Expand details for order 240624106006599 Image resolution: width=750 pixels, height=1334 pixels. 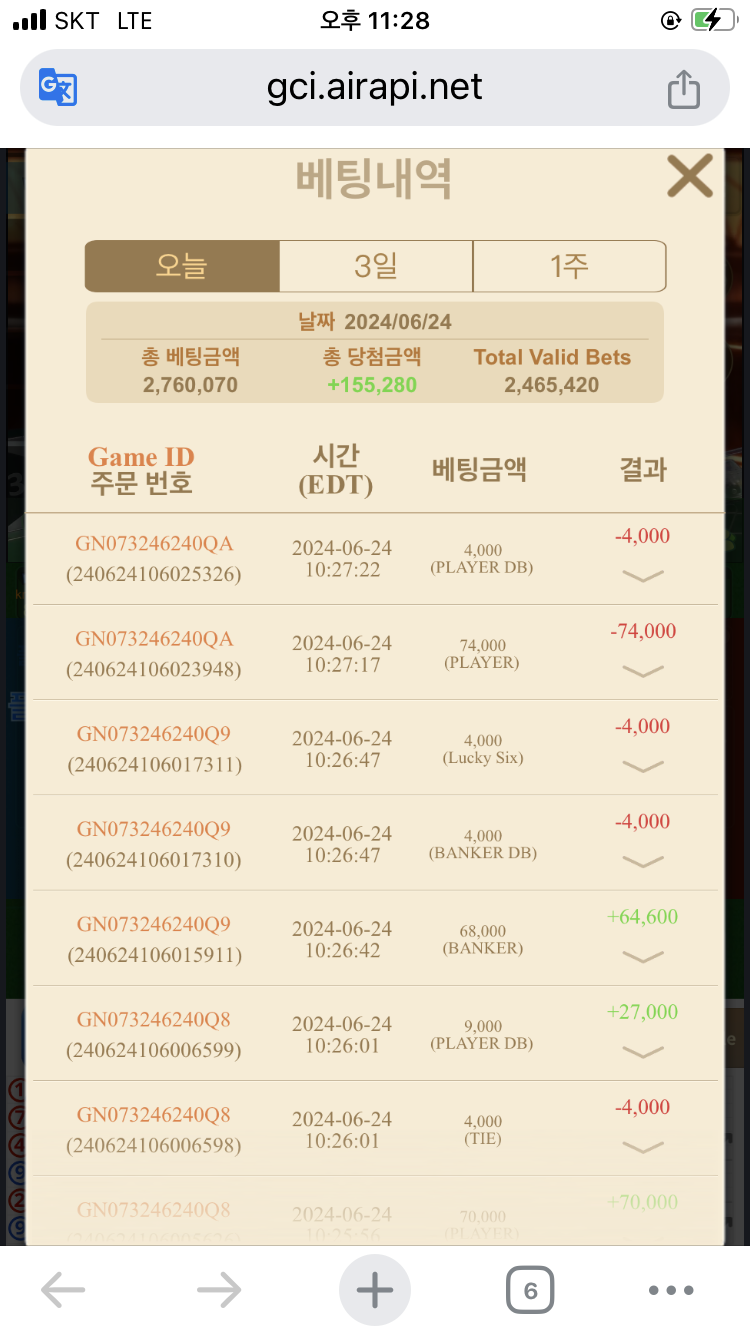tap(643, 1051)
